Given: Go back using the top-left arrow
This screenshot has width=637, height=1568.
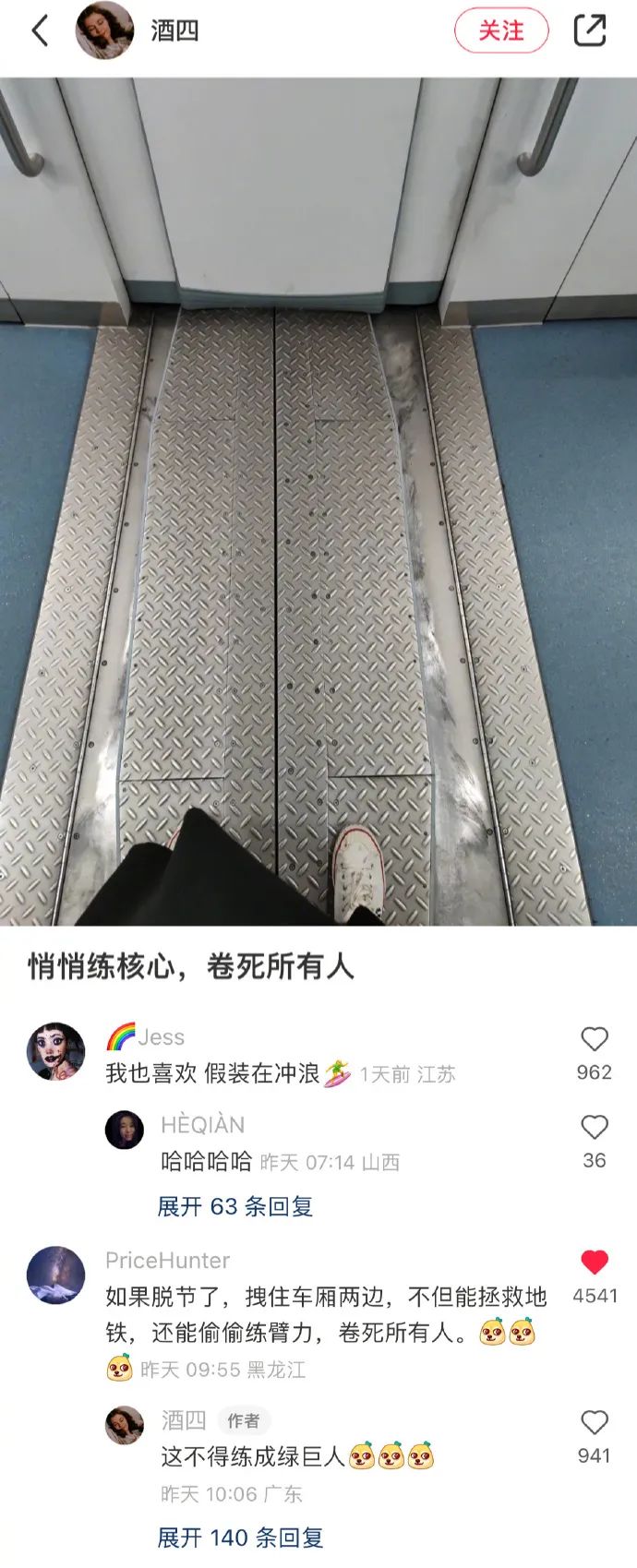Looking at the screenshot, I should point(40,30).
